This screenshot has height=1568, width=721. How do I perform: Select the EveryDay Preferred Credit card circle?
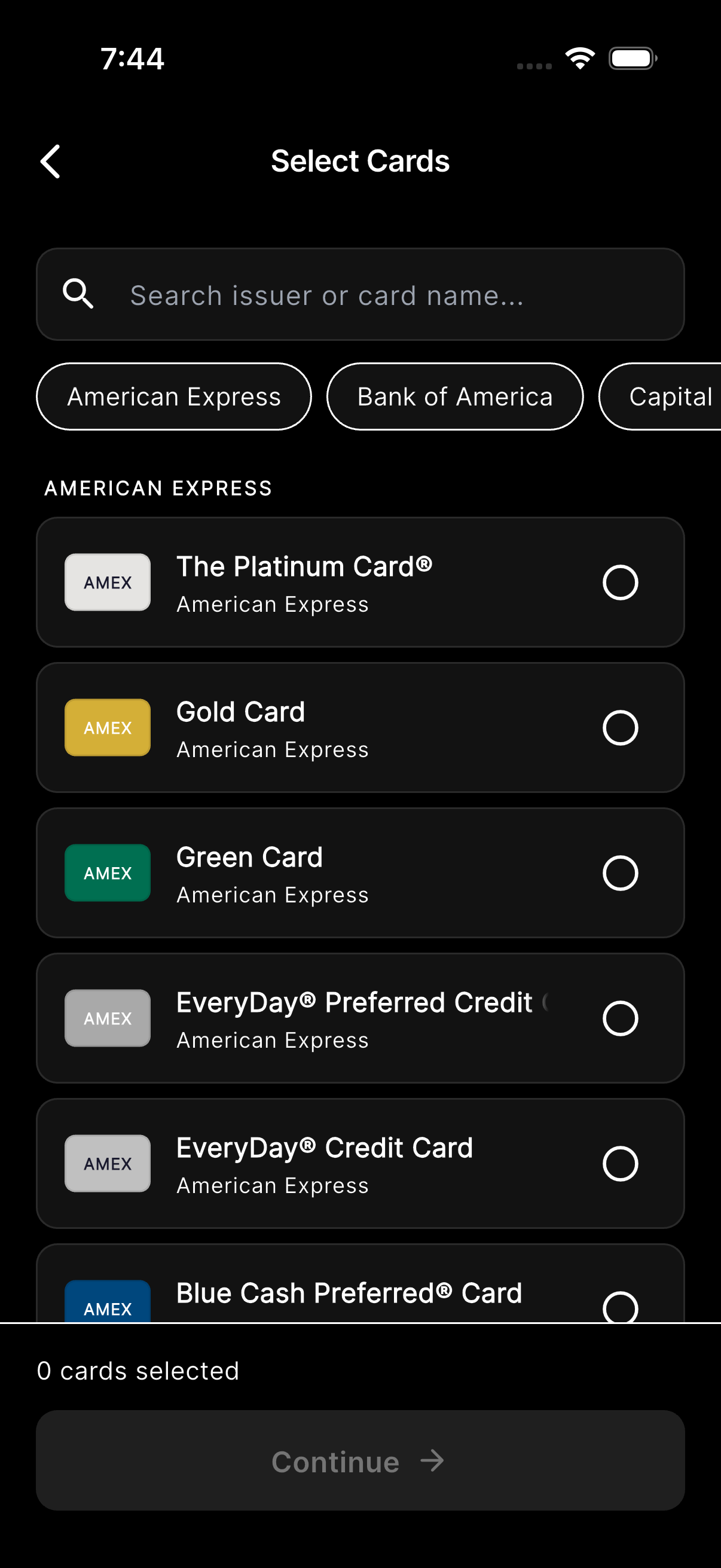pyautogui.click(x=621, y=1018)
